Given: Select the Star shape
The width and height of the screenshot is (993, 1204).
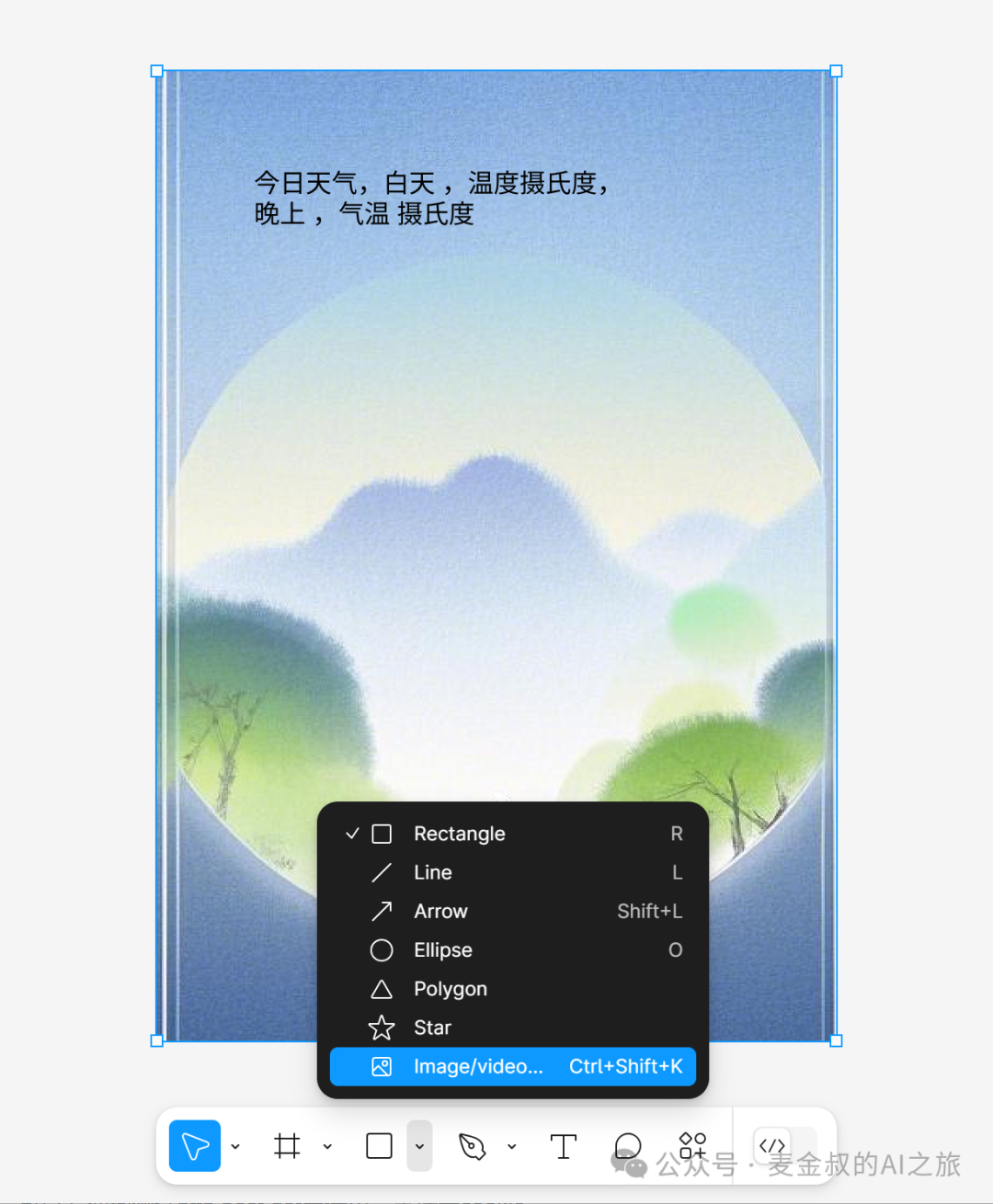Looking at the screenshot, I should tap(432, 1028).
